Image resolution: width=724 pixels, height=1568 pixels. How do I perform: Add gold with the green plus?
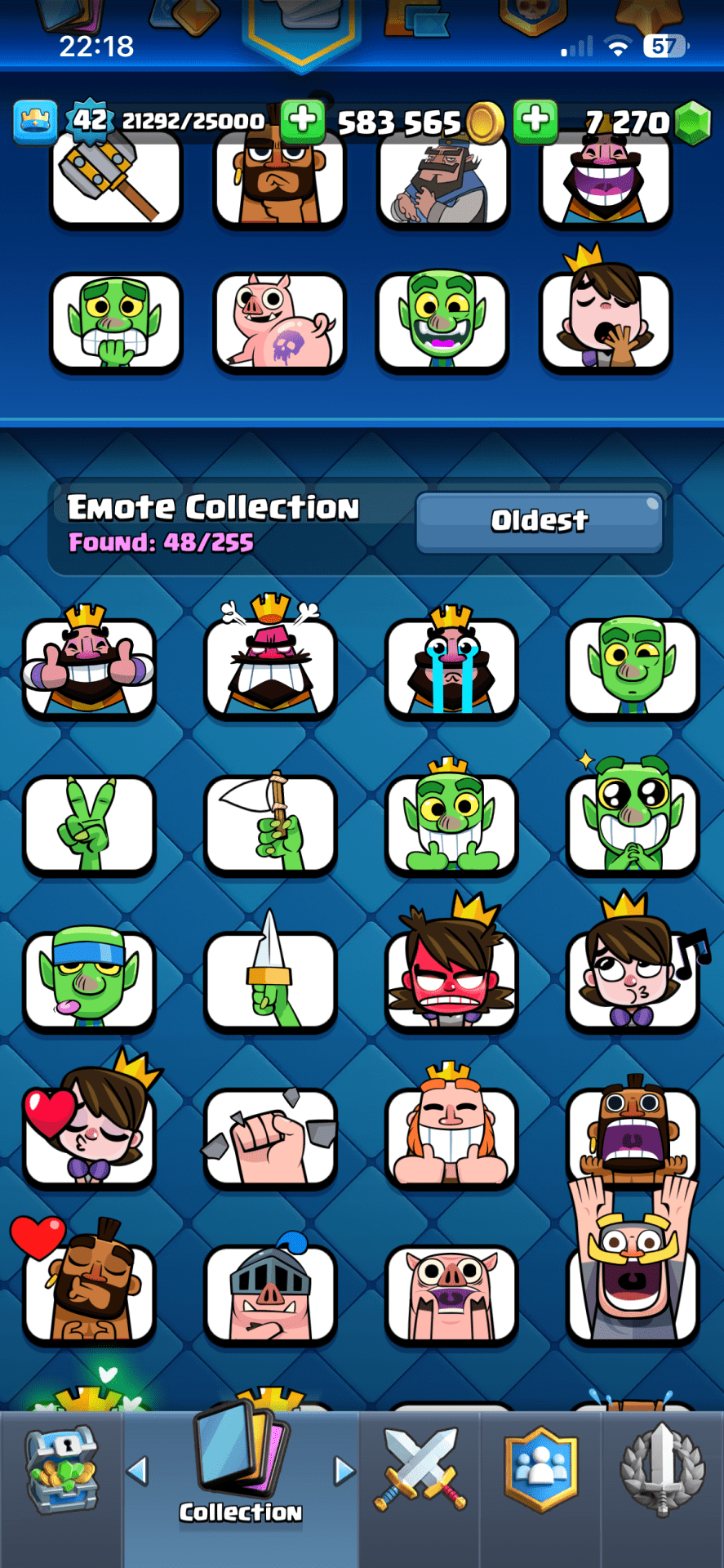pos(303,120)
